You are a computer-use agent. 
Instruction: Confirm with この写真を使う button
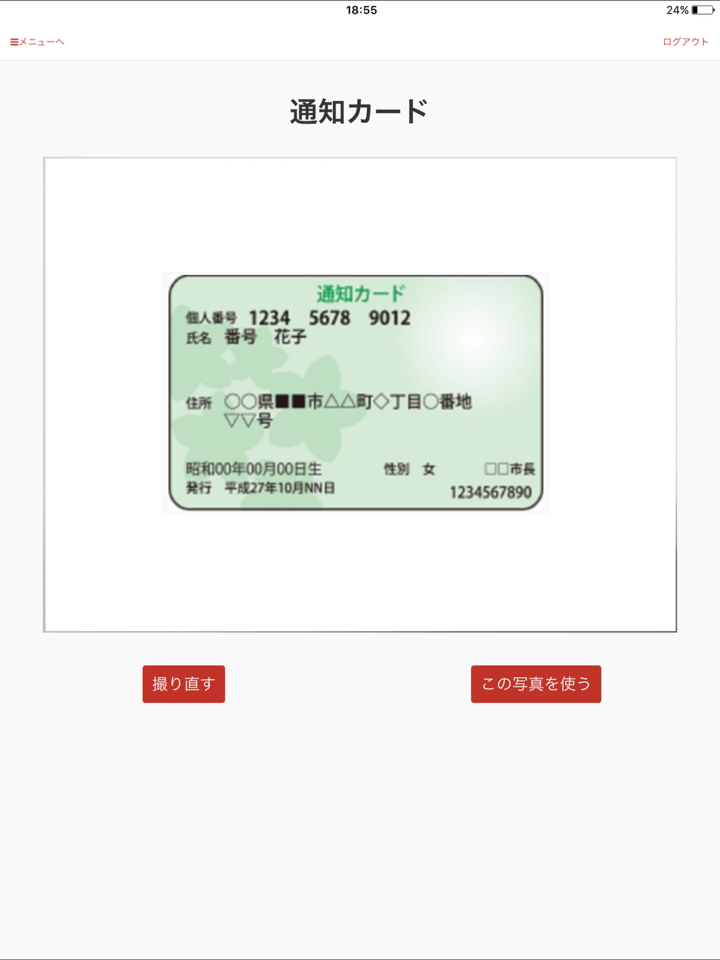(x=536, y=684)
